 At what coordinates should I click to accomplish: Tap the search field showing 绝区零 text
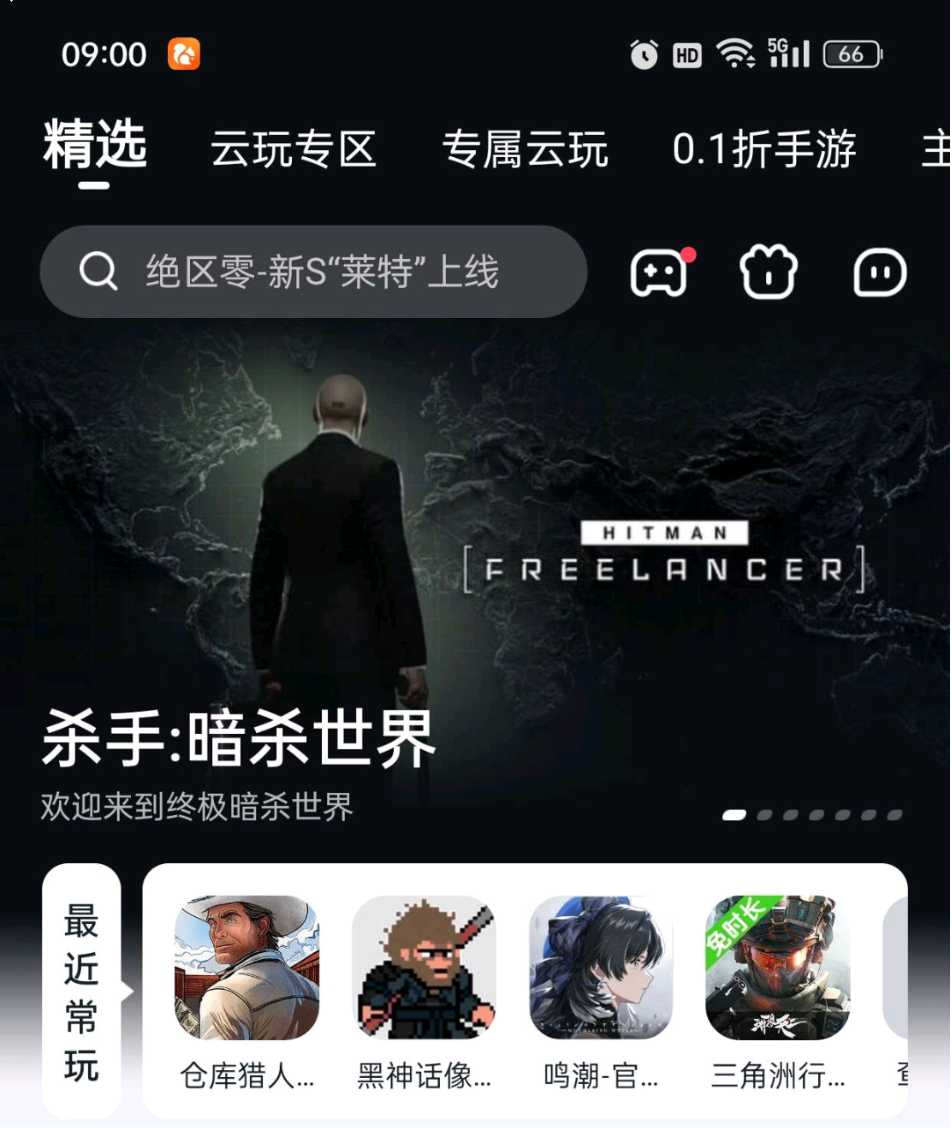(x=315, y=271)
